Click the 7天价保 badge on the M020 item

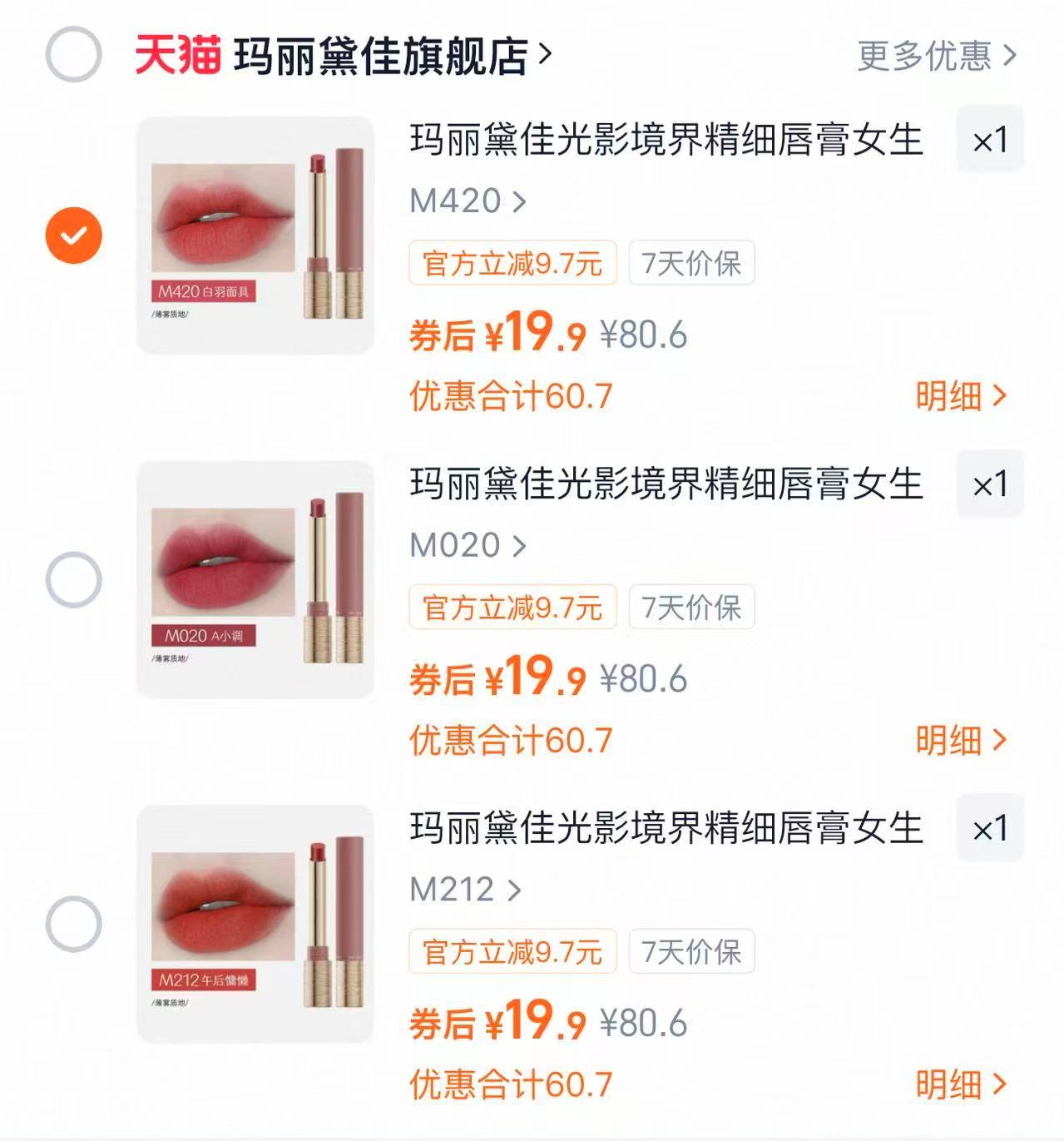point(691,608)
